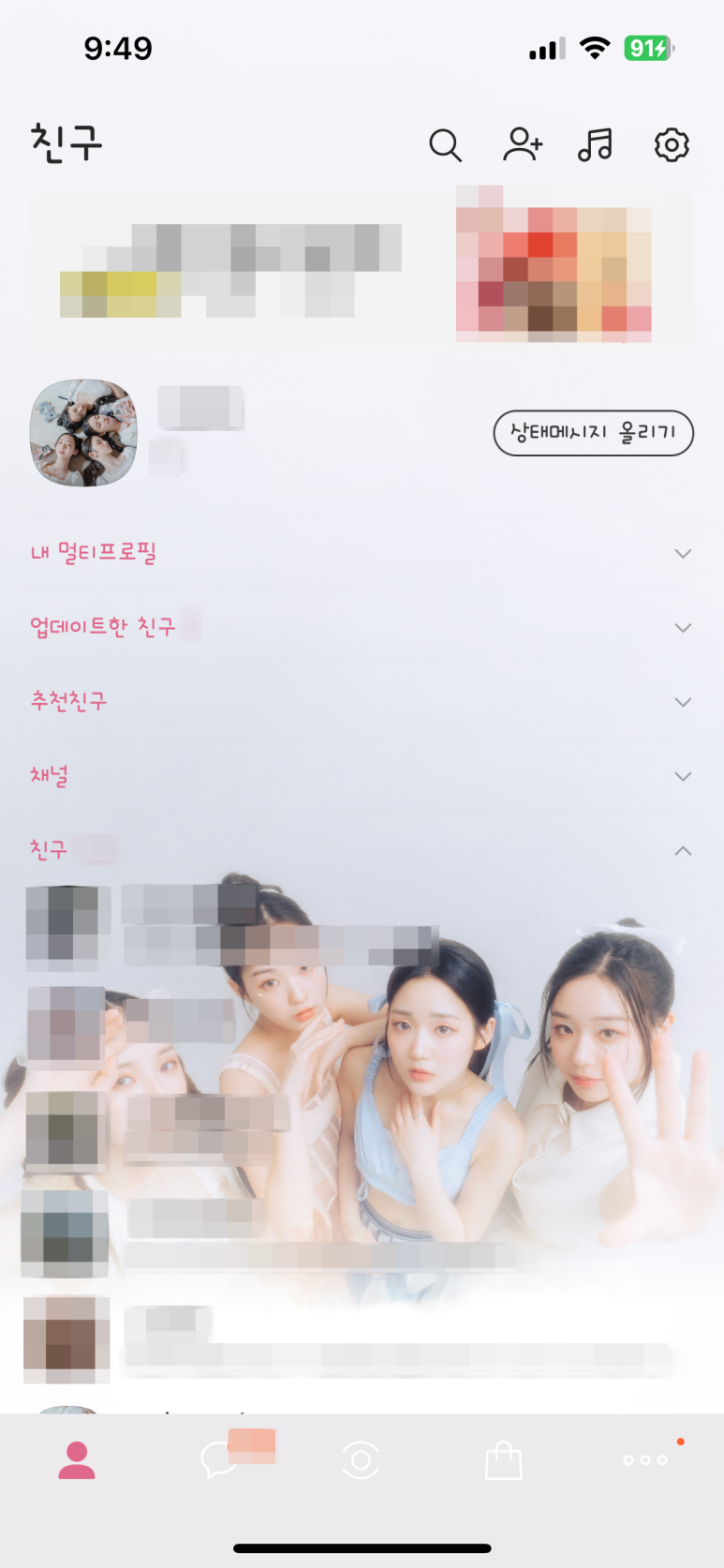Open the settings gear

[x=671, y=145]
